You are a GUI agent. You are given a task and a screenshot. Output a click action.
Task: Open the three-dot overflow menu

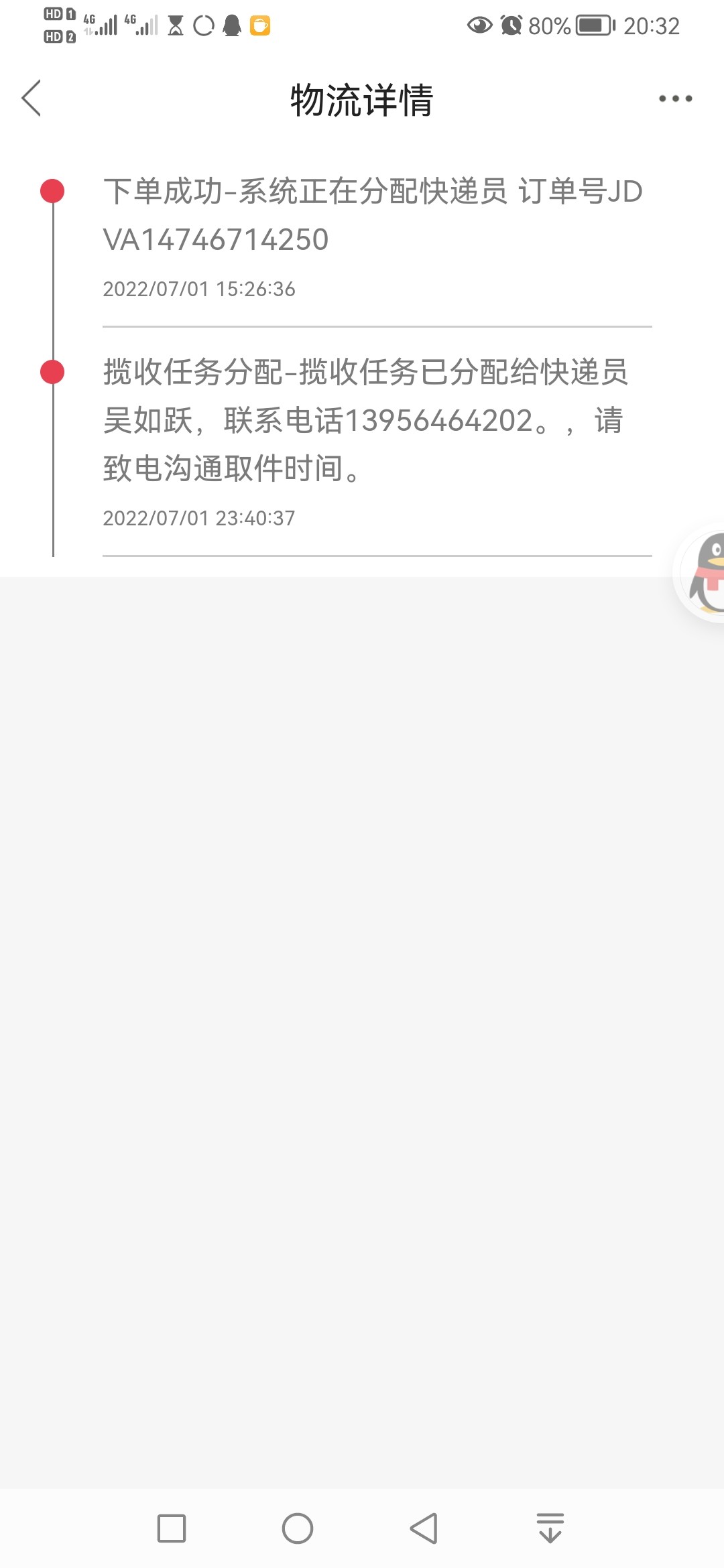pyautogui.click(x=675, y=99)
